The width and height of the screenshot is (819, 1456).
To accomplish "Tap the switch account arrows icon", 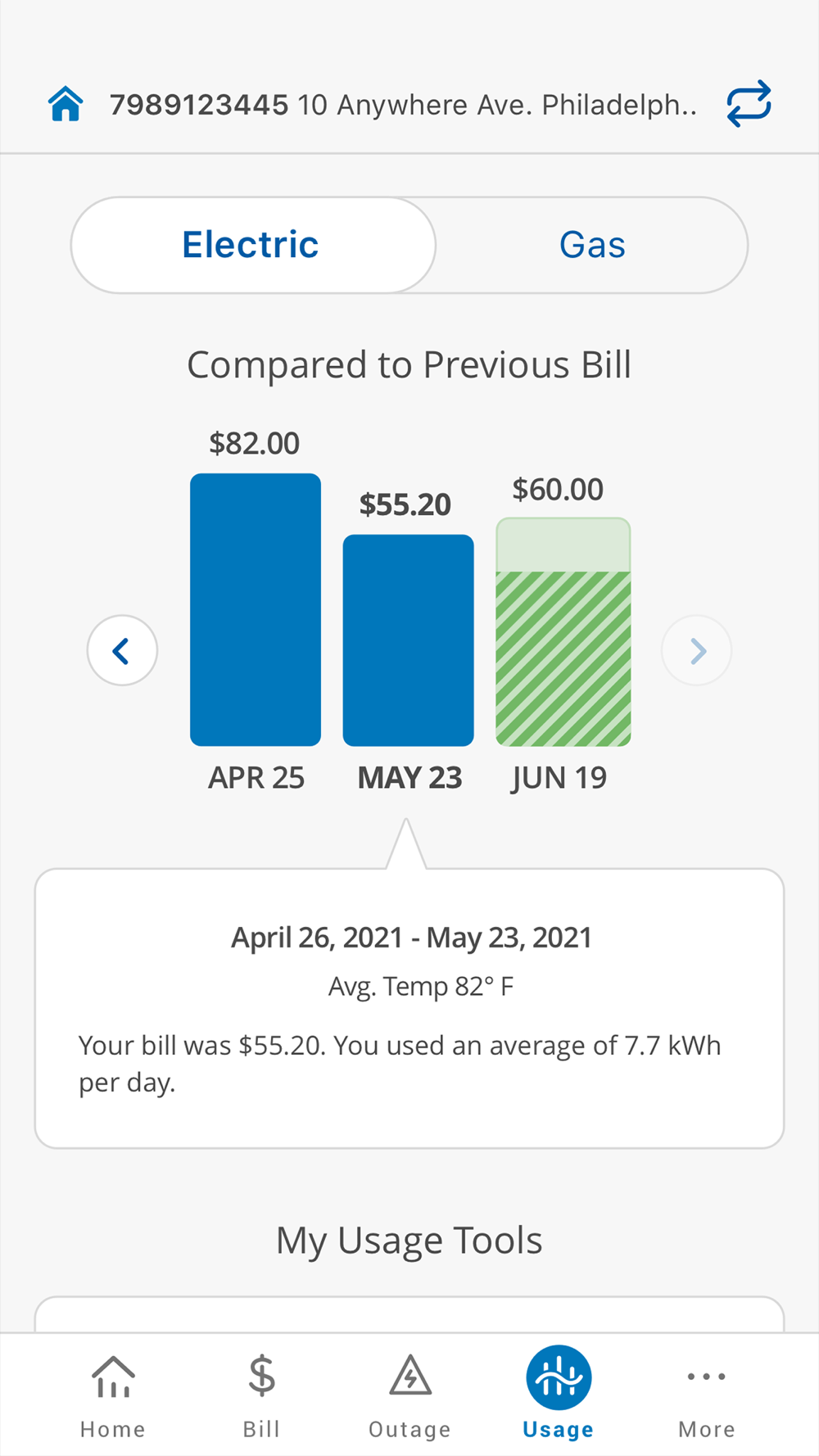I will click(749, 104).
